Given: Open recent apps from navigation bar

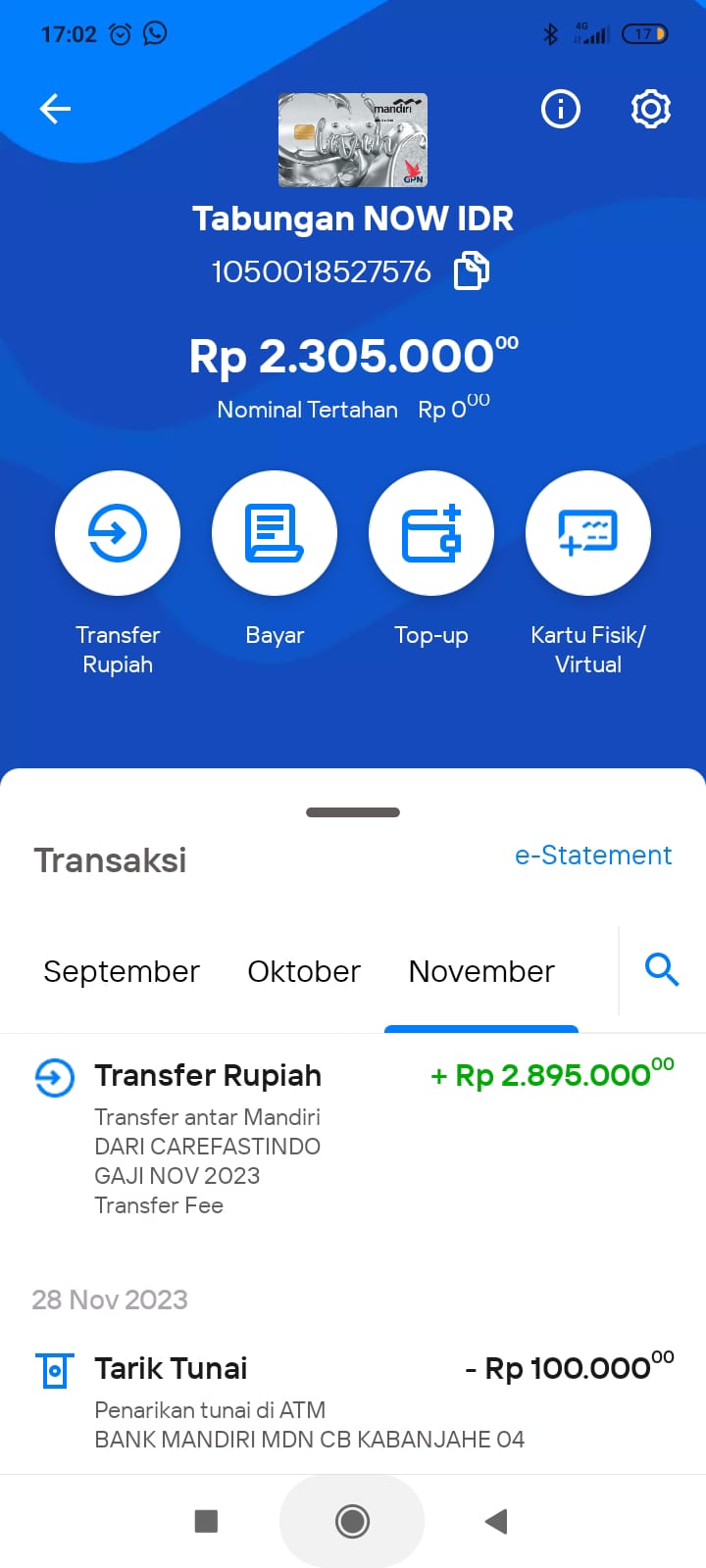Looking at the screenshot, I should (x=206, y=1521).
